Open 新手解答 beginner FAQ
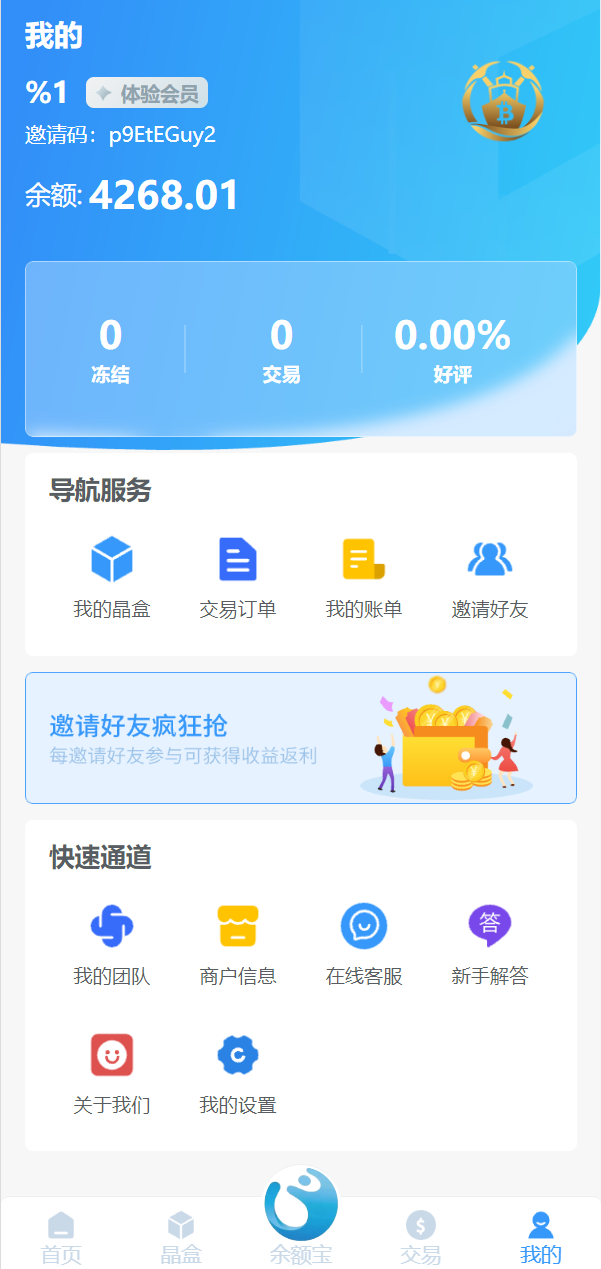 coord(490,944)
